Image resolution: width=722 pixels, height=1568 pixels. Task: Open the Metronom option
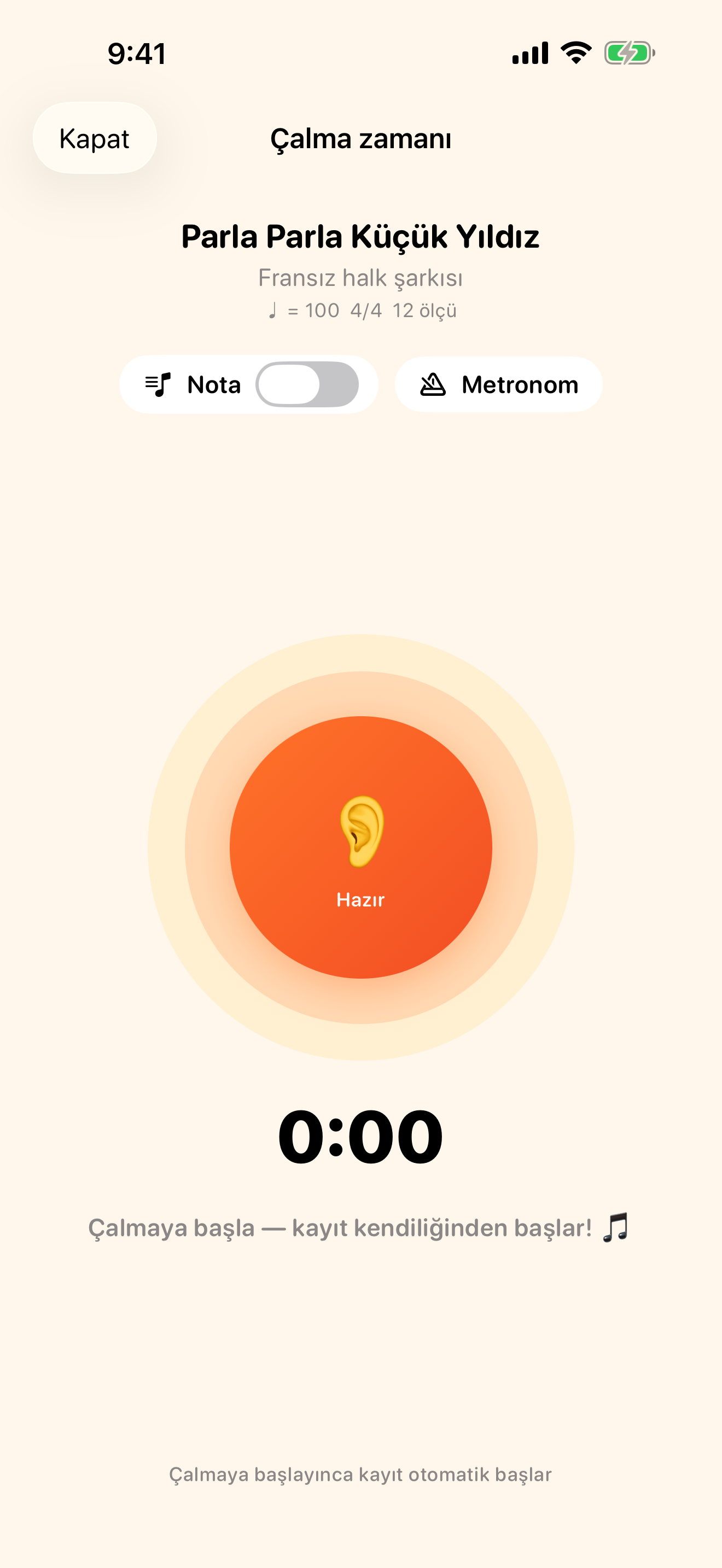(499, 385)
